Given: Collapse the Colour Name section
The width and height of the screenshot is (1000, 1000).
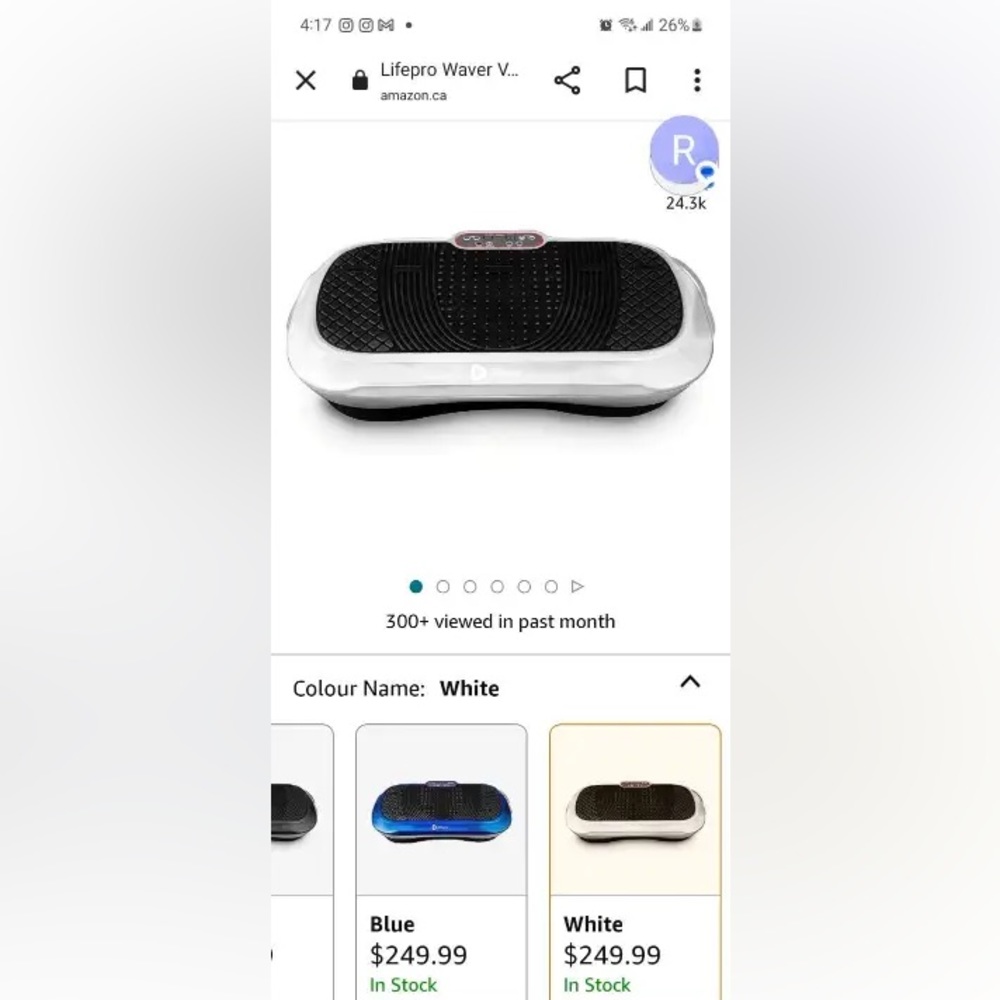Looking at the screenshot, I should (x=690, y=683).
